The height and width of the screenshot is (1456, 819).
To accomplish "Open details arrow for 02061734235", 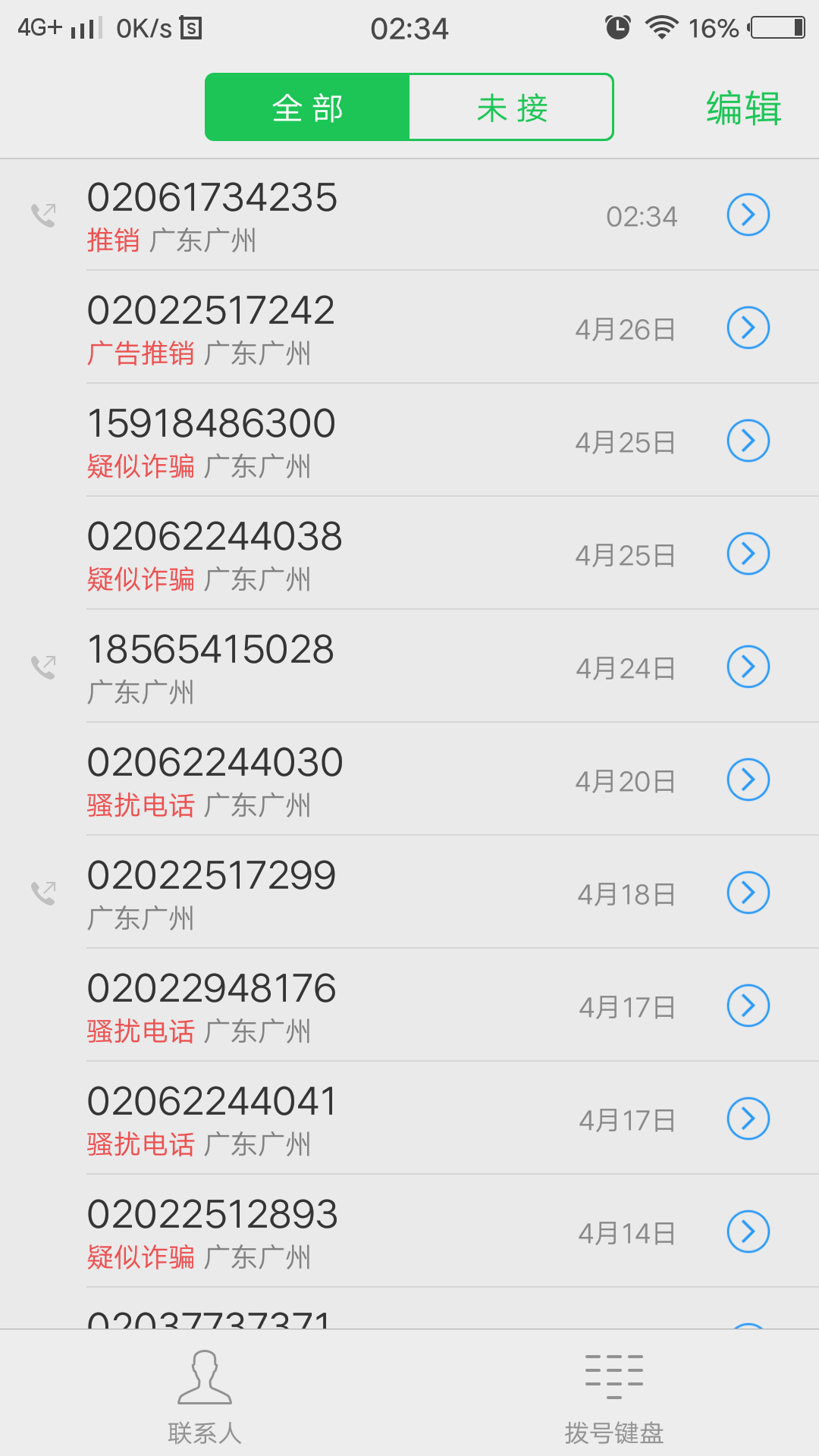I will (x=748, y=215).
